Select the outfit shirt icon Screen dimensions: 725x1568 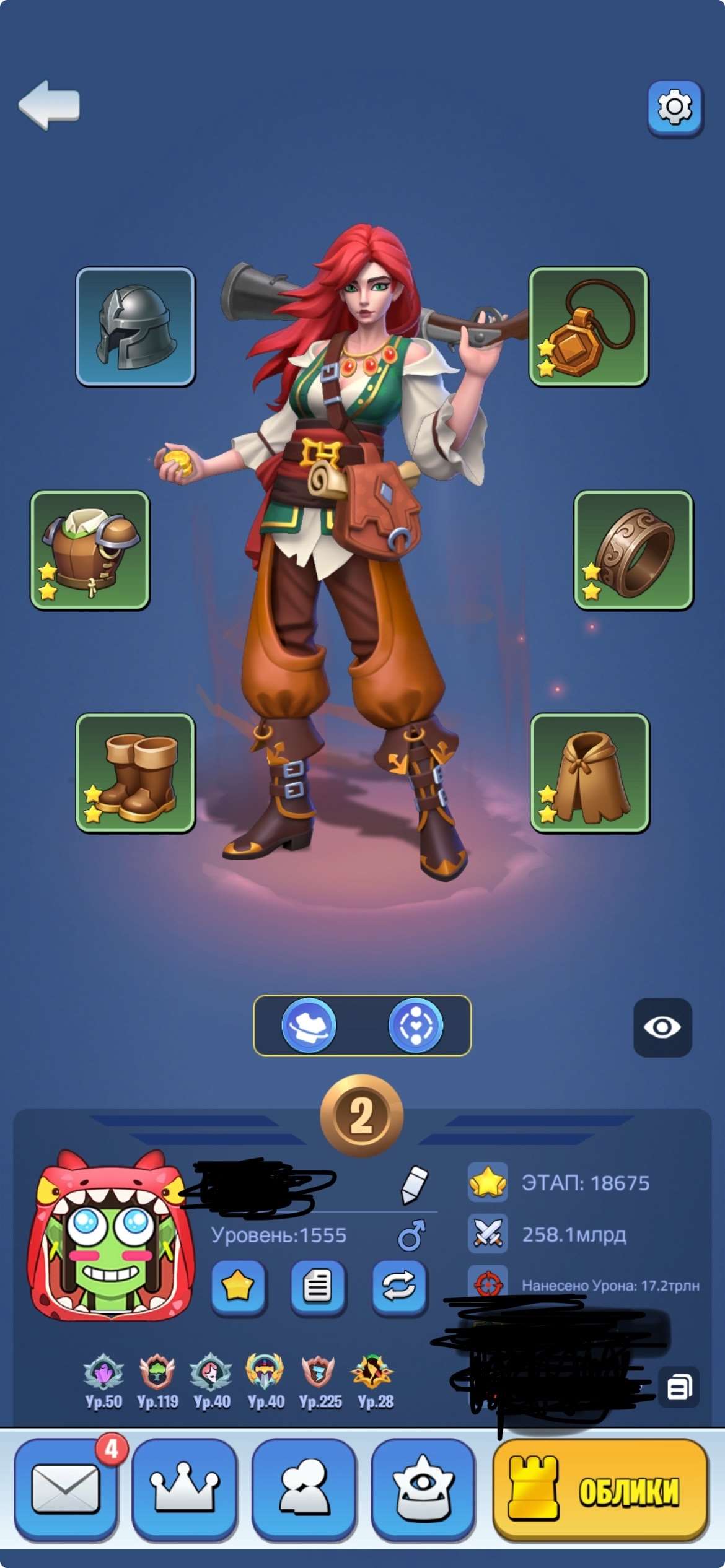(x=309, y=1026)
